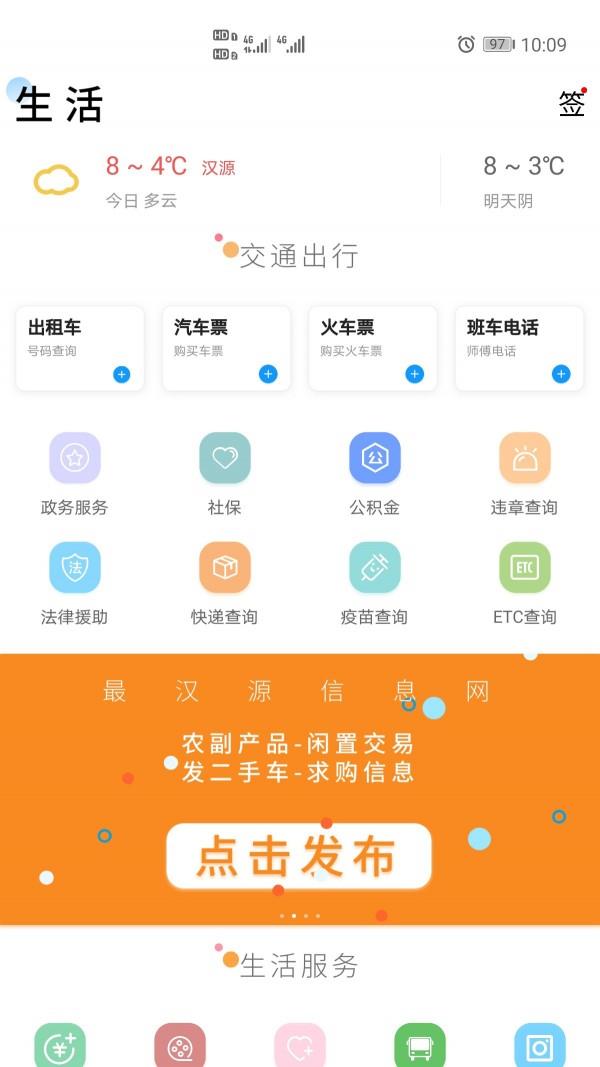This screenshot has height=1067, width=600.
Task: Open 法律援助 legal aid
Action: click(75, 568)
